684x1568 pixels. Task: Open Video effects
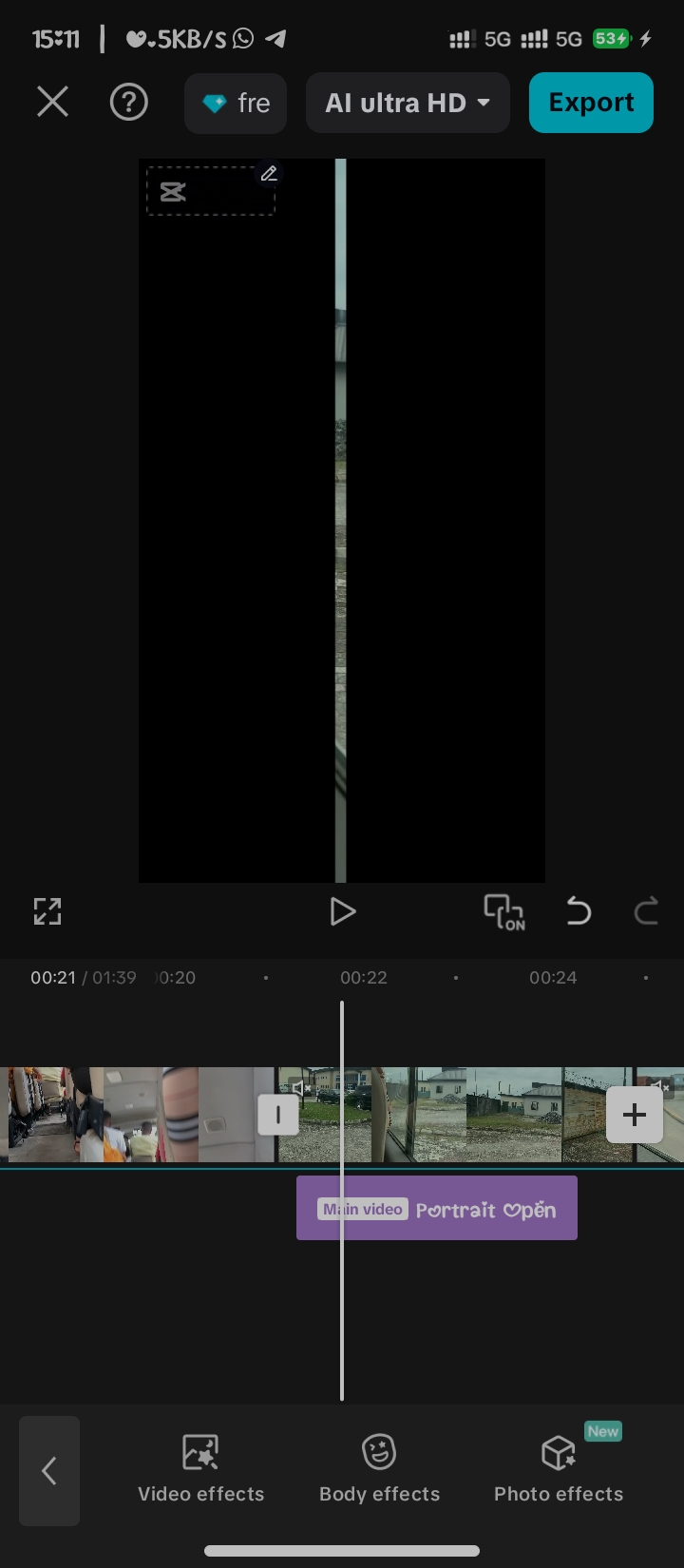(201, 1469)
